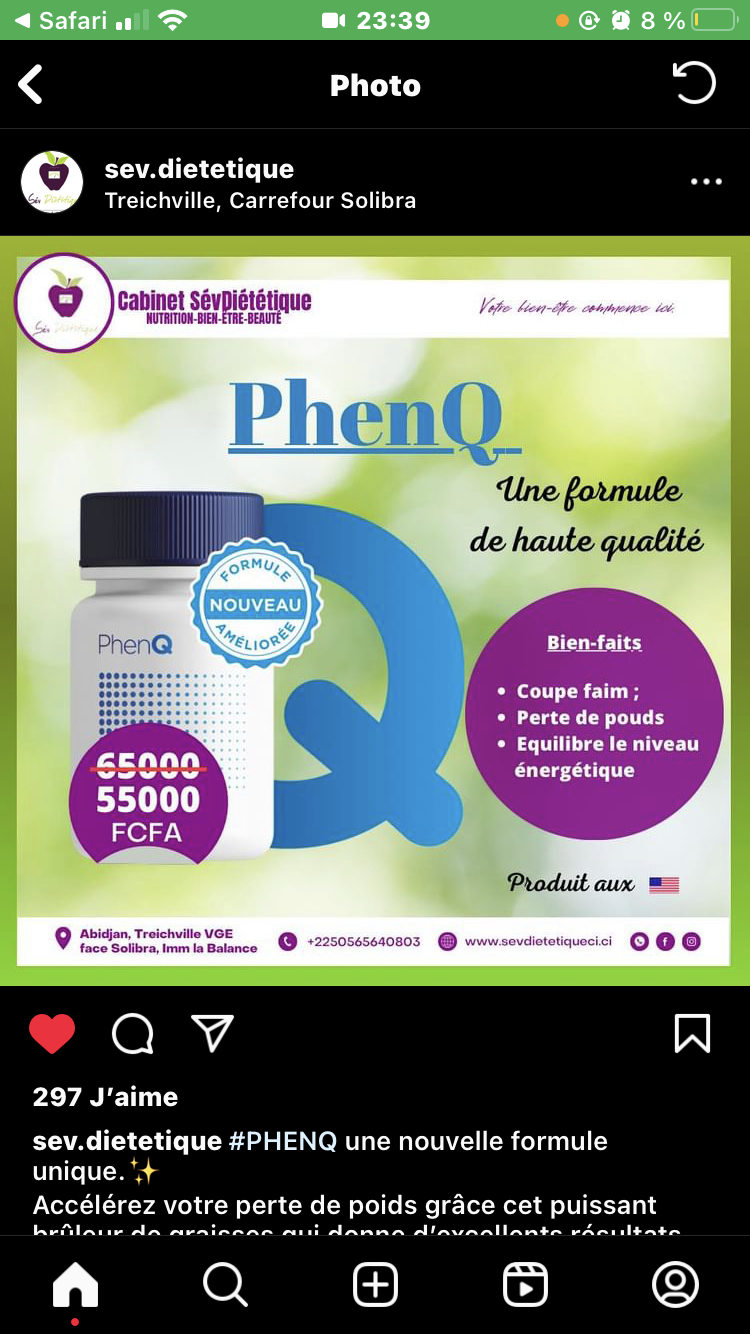This screenshot has width=750, height=1334.
Task: Open the #PHENQ hashtag
Action: tap(283, 1140)
